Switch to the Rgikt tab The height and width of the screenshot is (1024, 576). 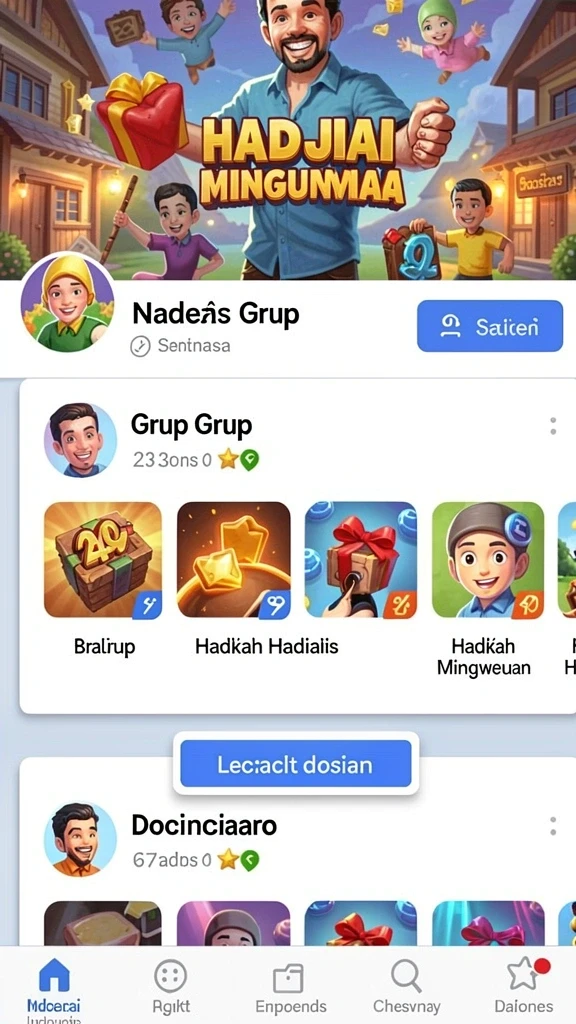point(170,987)
